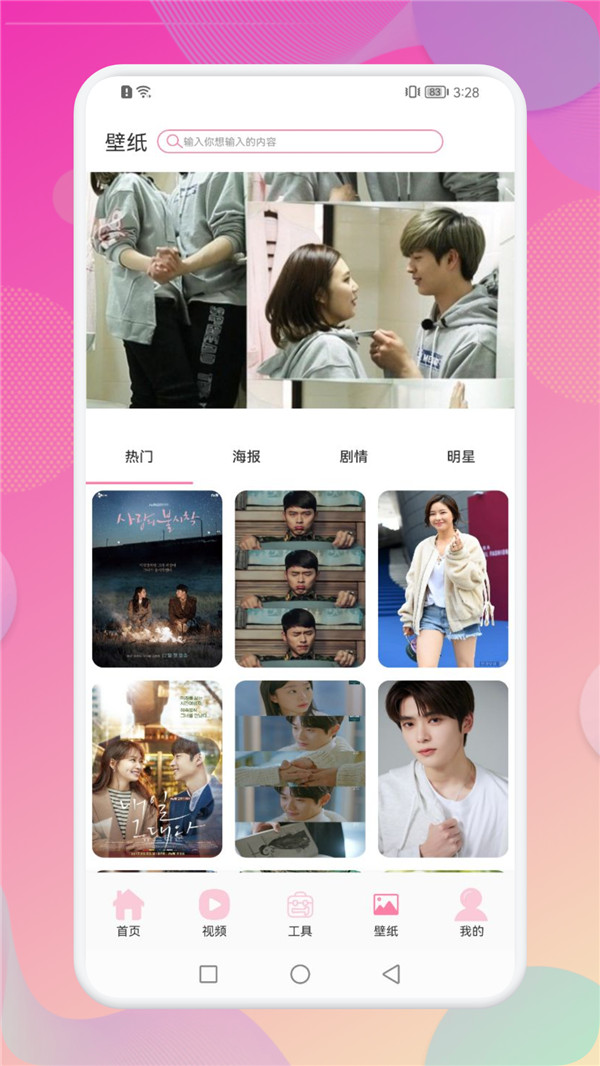Open the portrait of man in white shirt

(443, 769)
